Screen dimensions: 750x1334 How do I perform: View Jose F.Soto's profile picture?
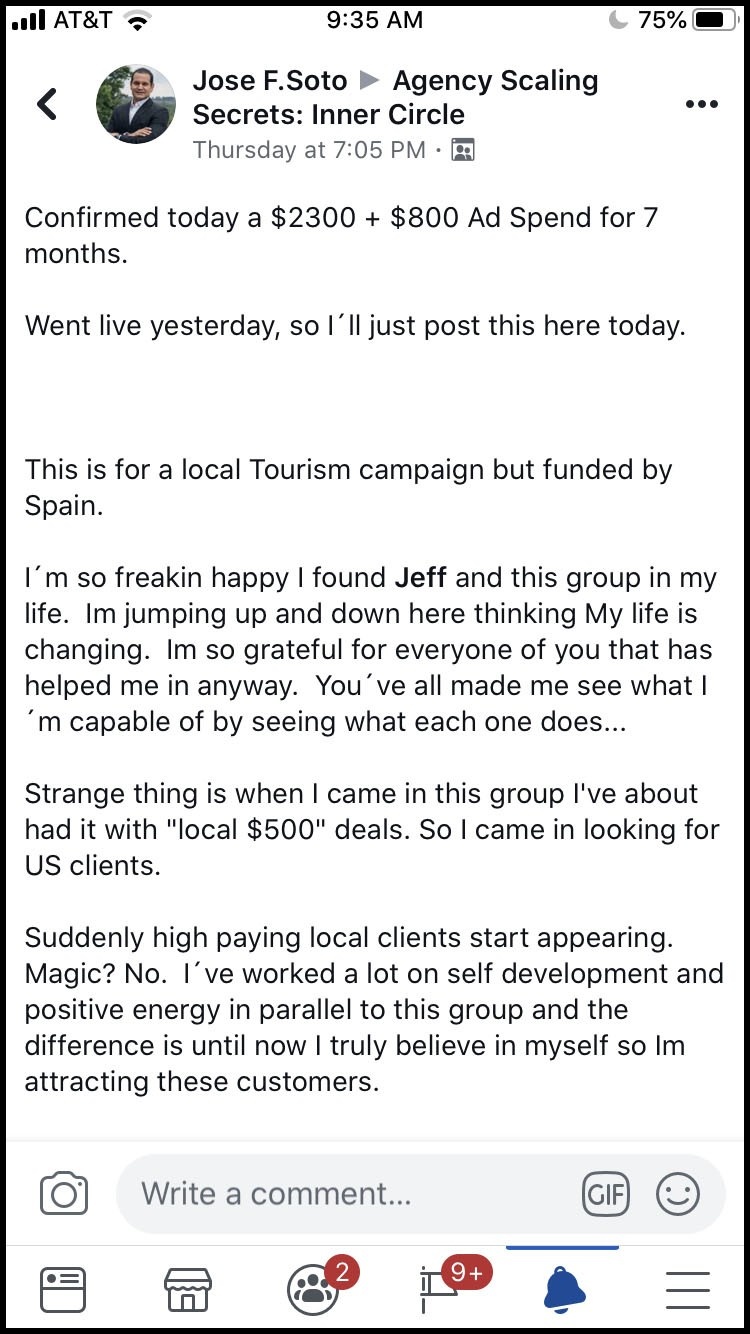(136, 104)
